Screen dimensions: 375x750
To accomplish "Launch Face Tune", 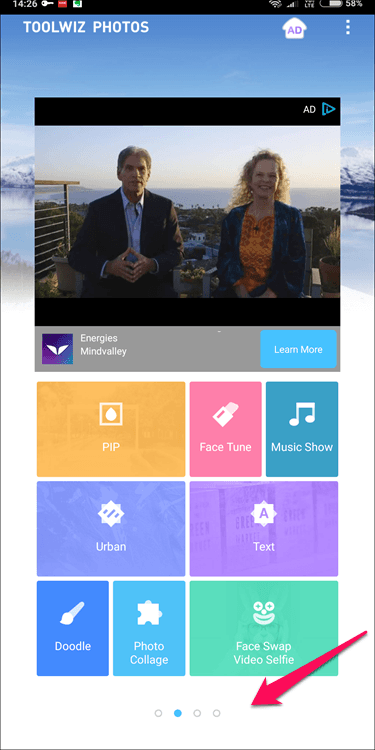I will point(225,429).
